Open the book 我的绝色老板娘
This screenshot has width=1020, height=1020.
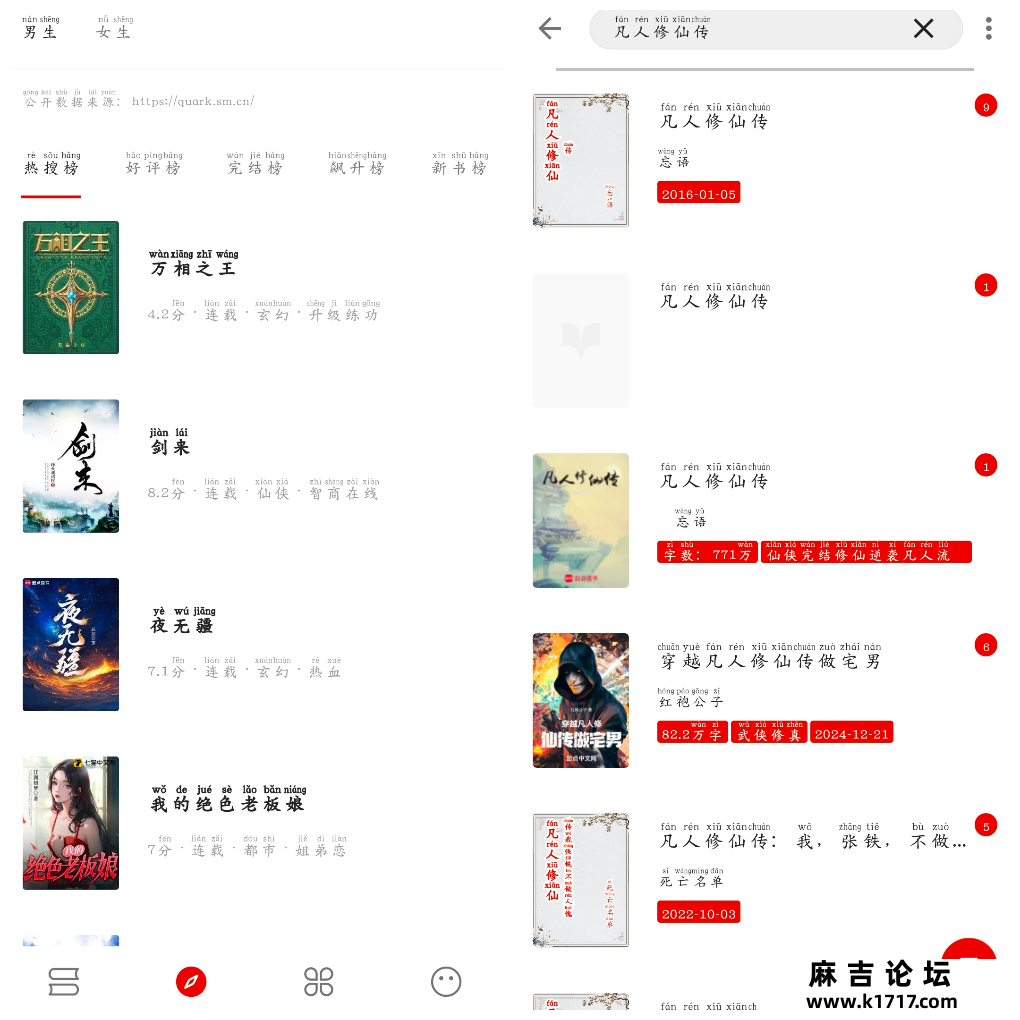pos(227,803)
